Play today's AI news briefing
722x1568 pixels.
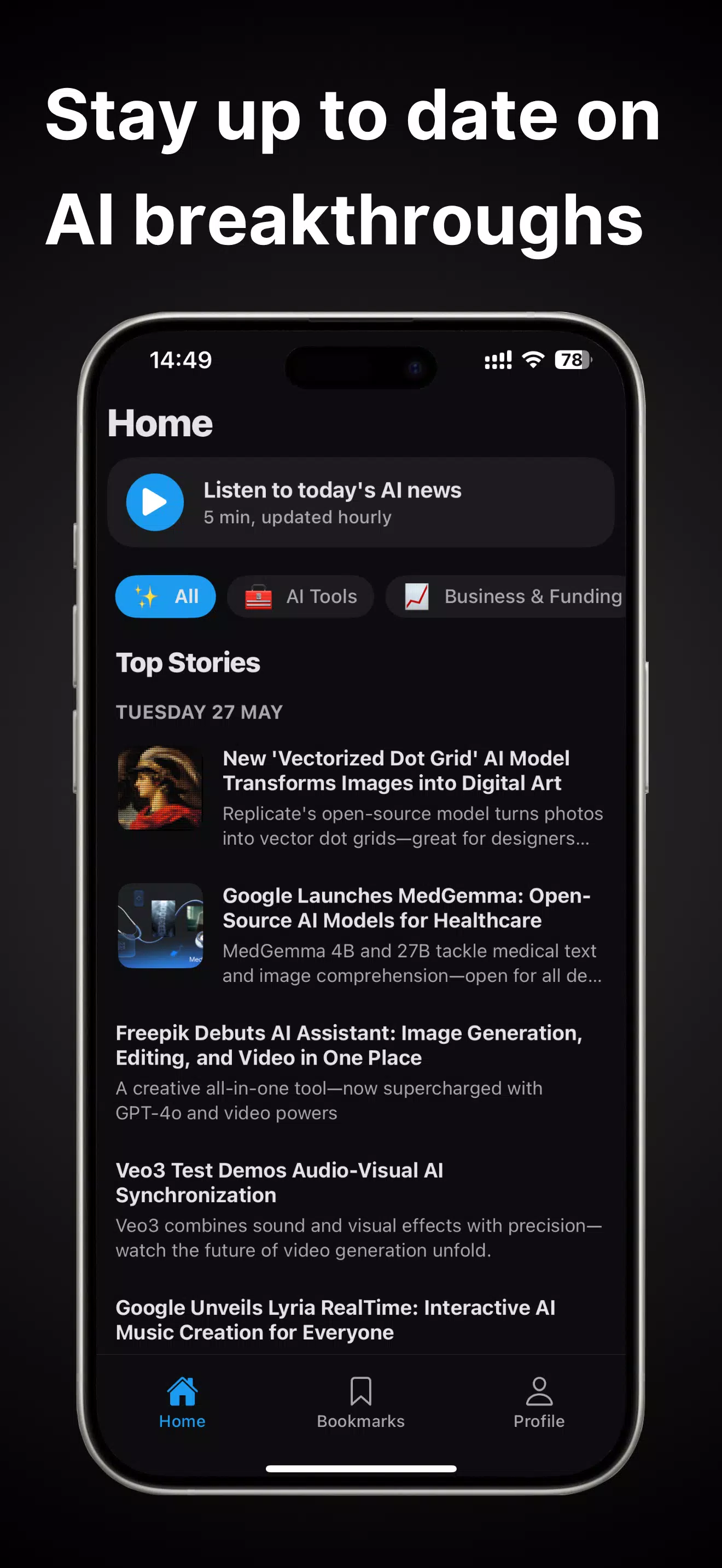pos(154,501)
